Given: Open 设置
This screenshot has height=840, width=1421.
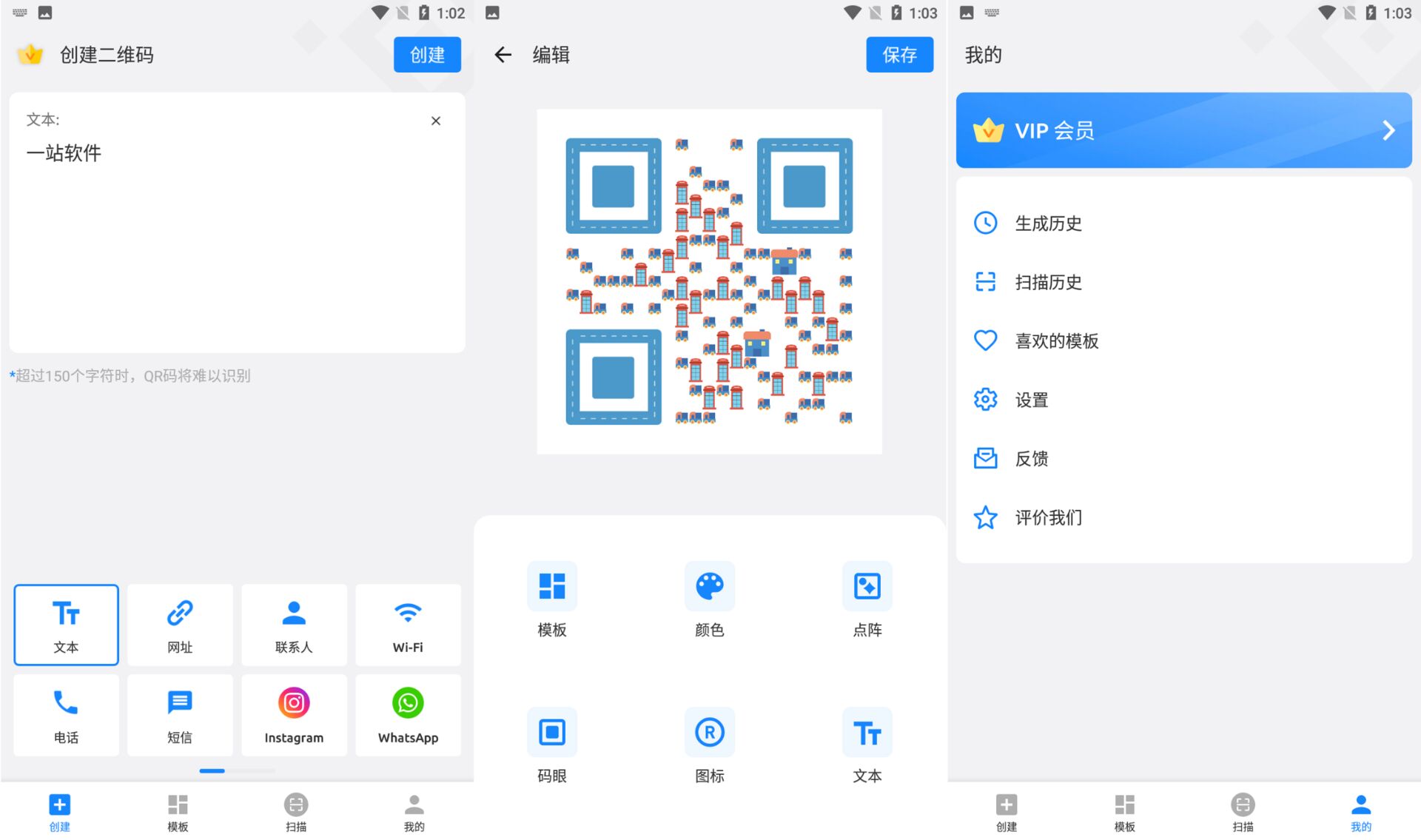Looking at the screenshot, I should (1031, 400).
